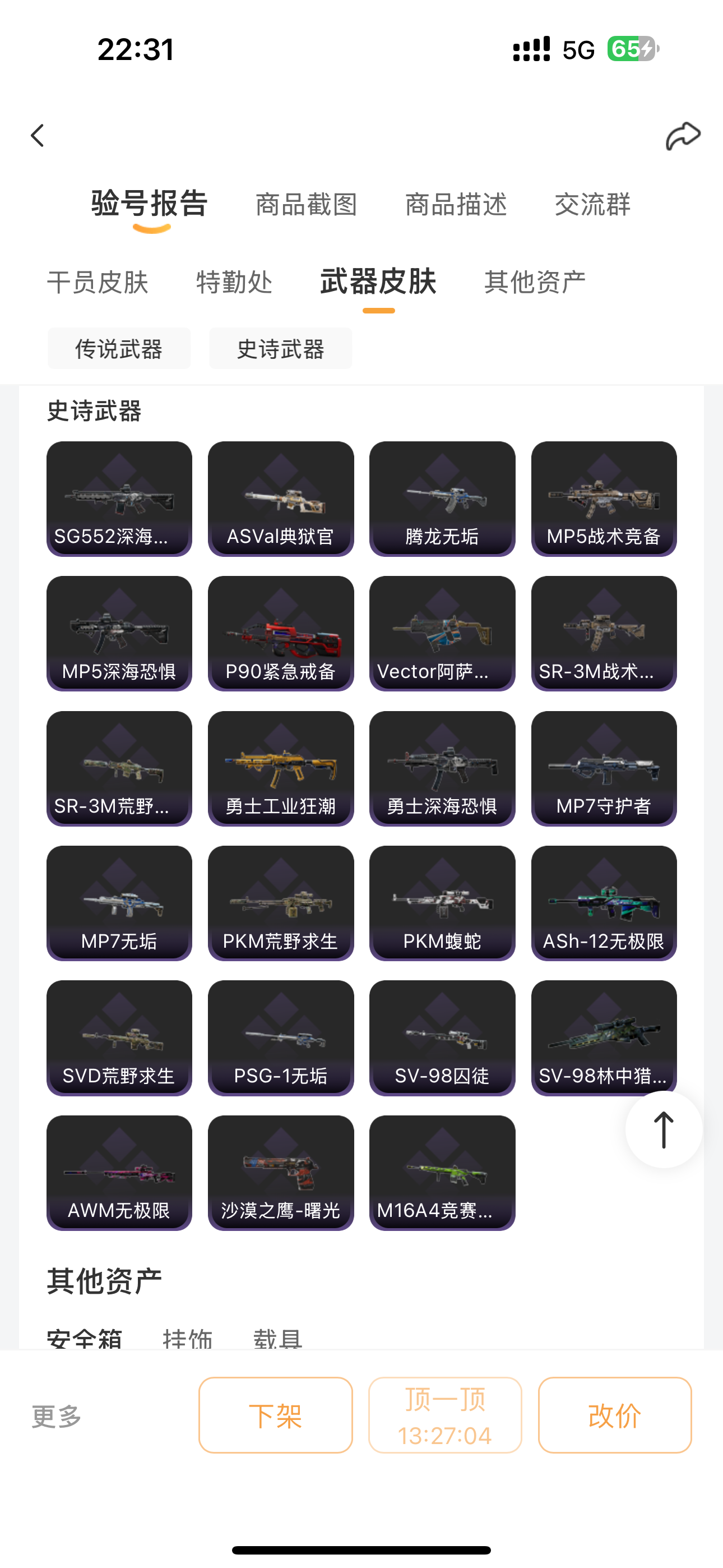Tap the 改价 button

615,1415
